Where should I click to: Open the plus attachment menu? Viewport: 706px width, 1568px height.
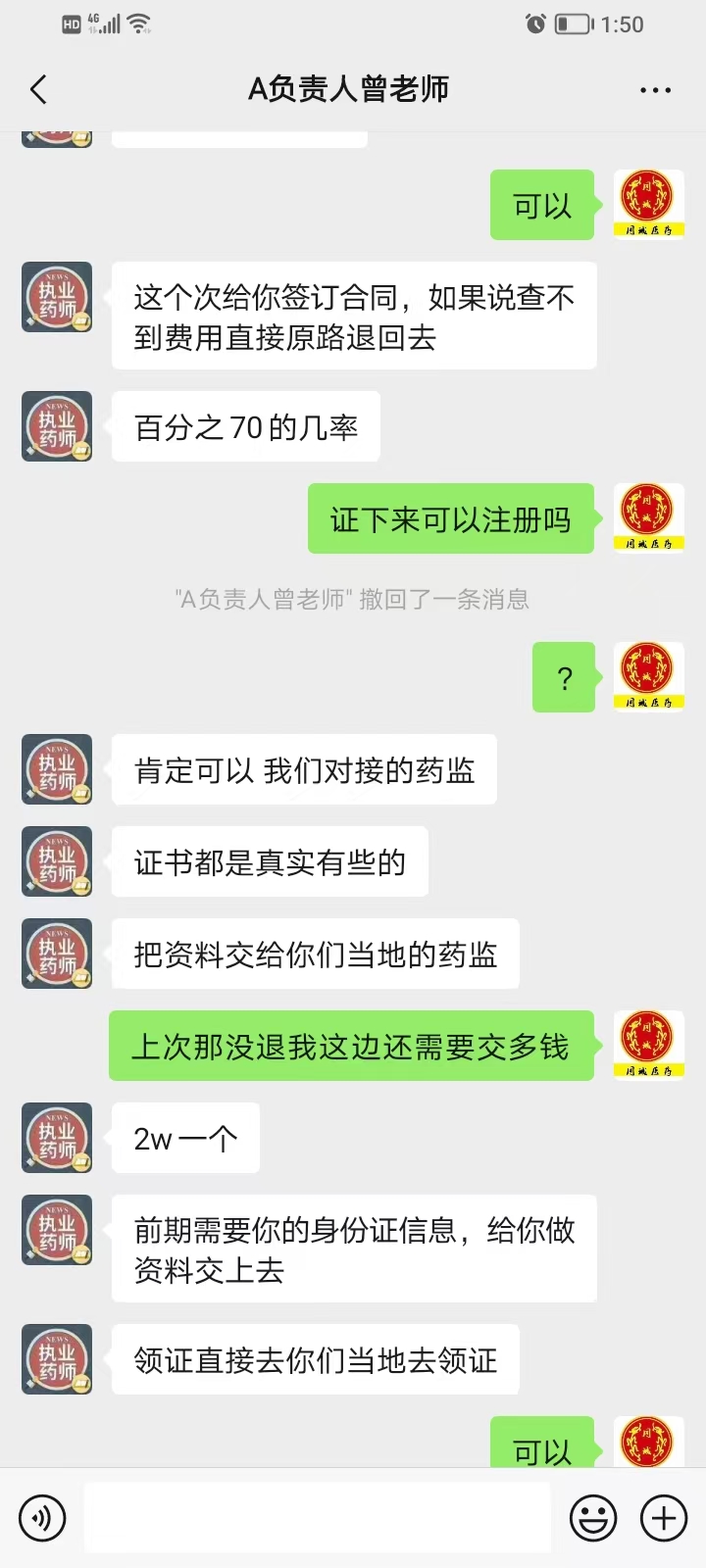[x=664, y=1518]
